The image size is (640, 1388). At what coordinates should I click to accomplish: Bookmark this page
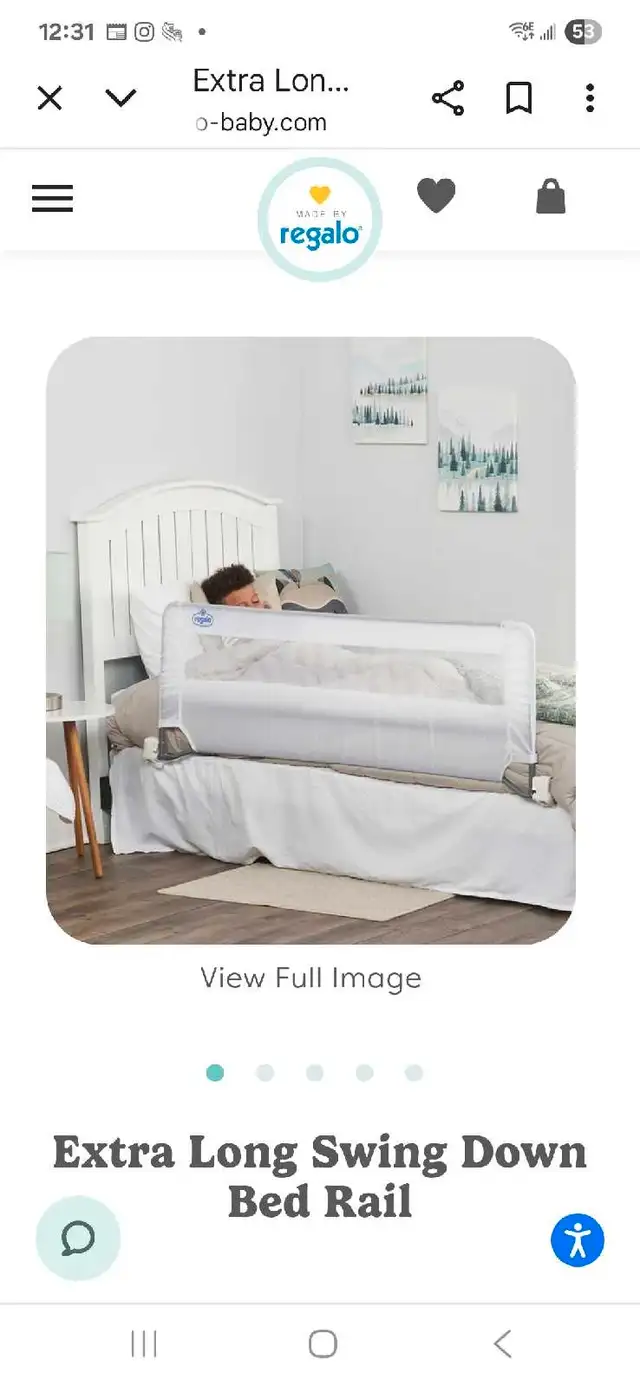tap(518, 98)
